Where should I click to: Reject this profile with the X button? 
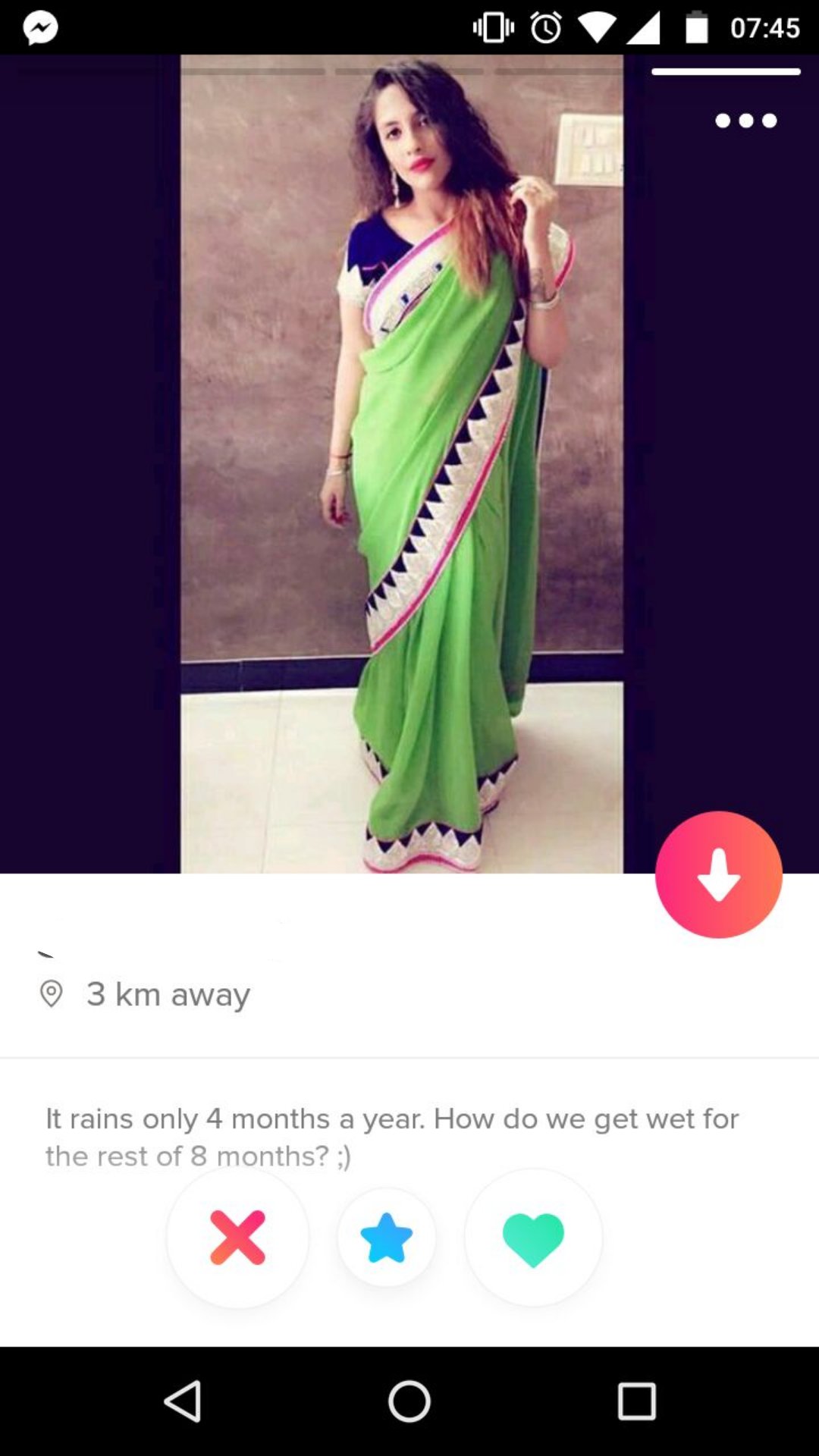click(237, 1238)
